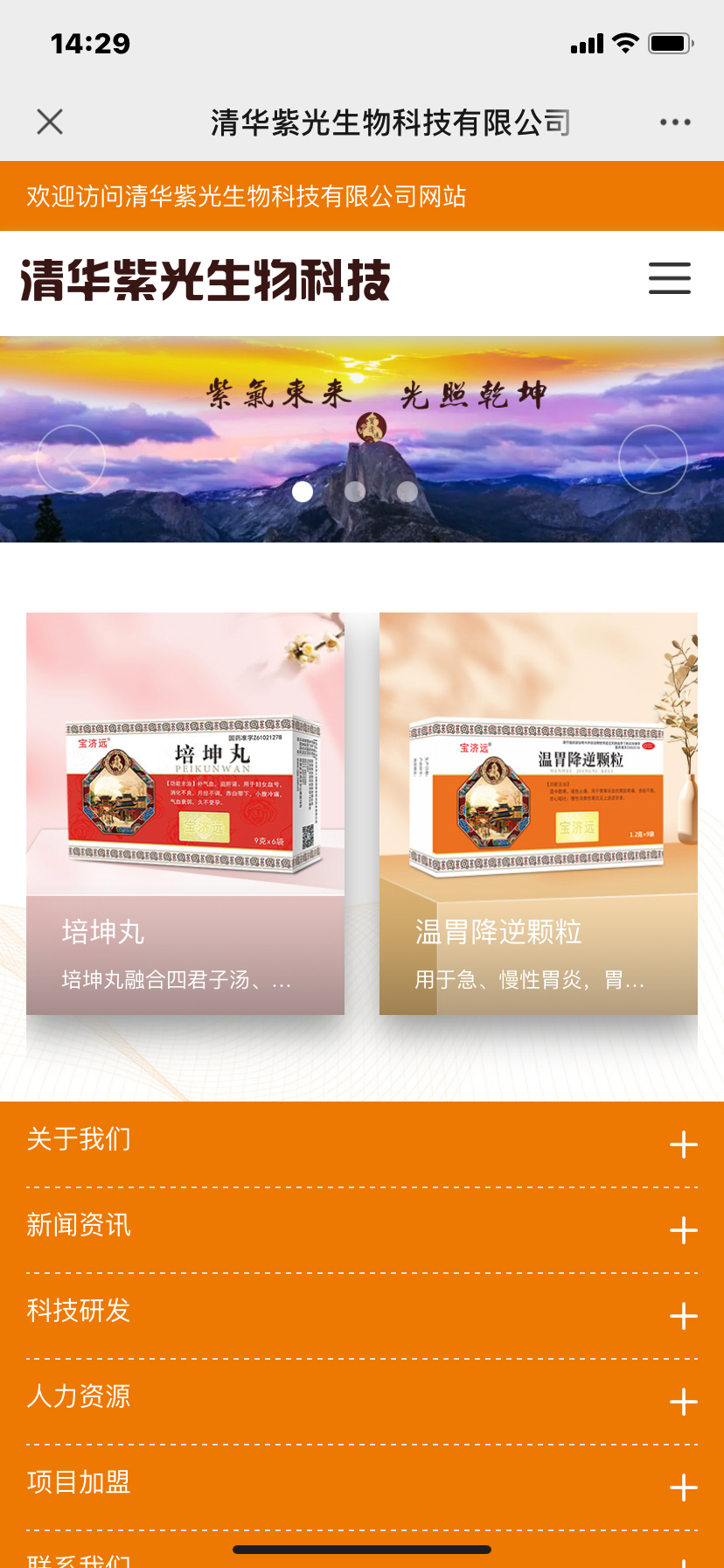Open the hamburger navigation menu

click(670, 278)
